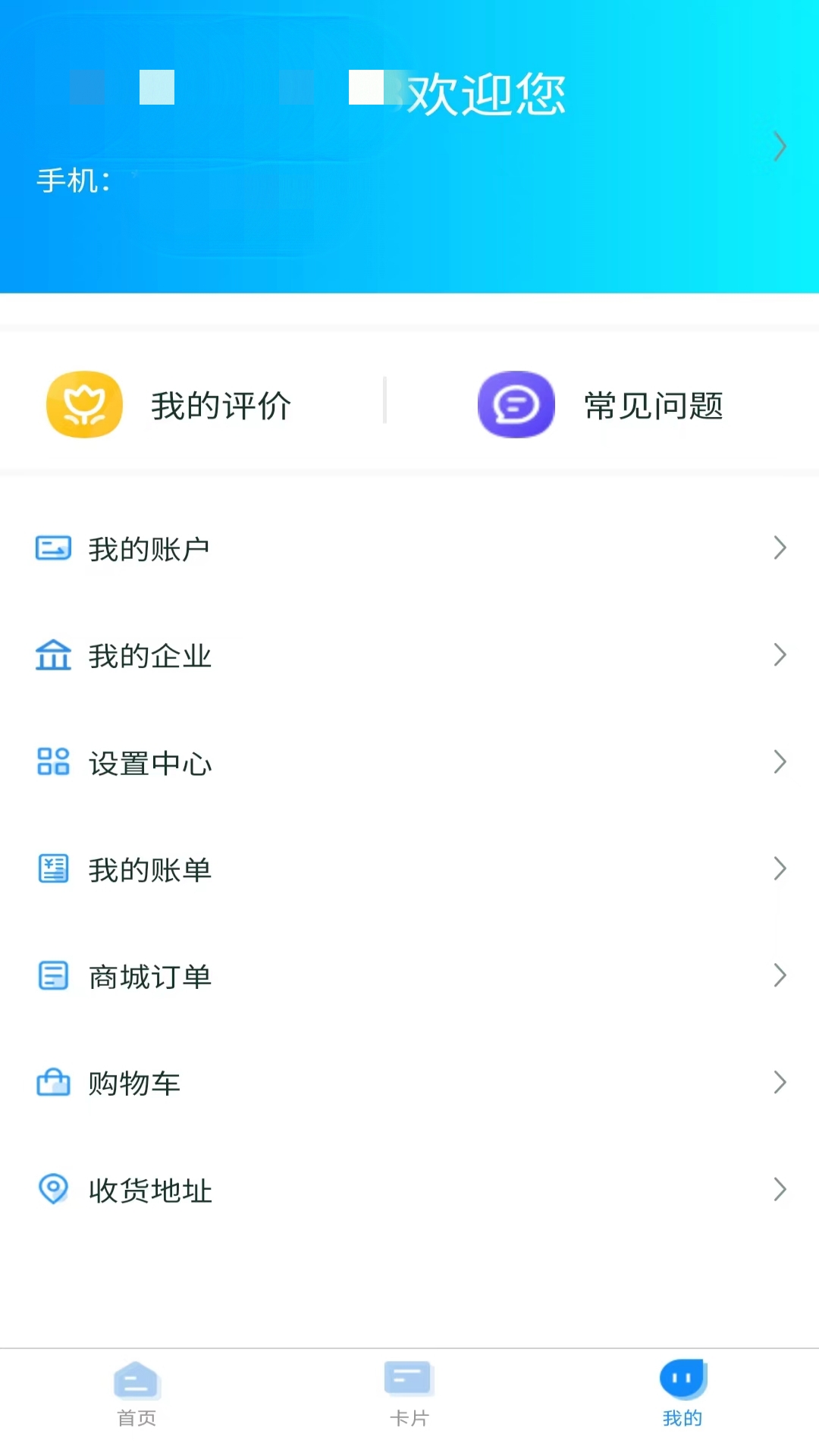Select the 首页 tab at bottom
Image resolution: width=819 pixels, height=1456 pixels.
(x=136, y=1392)
